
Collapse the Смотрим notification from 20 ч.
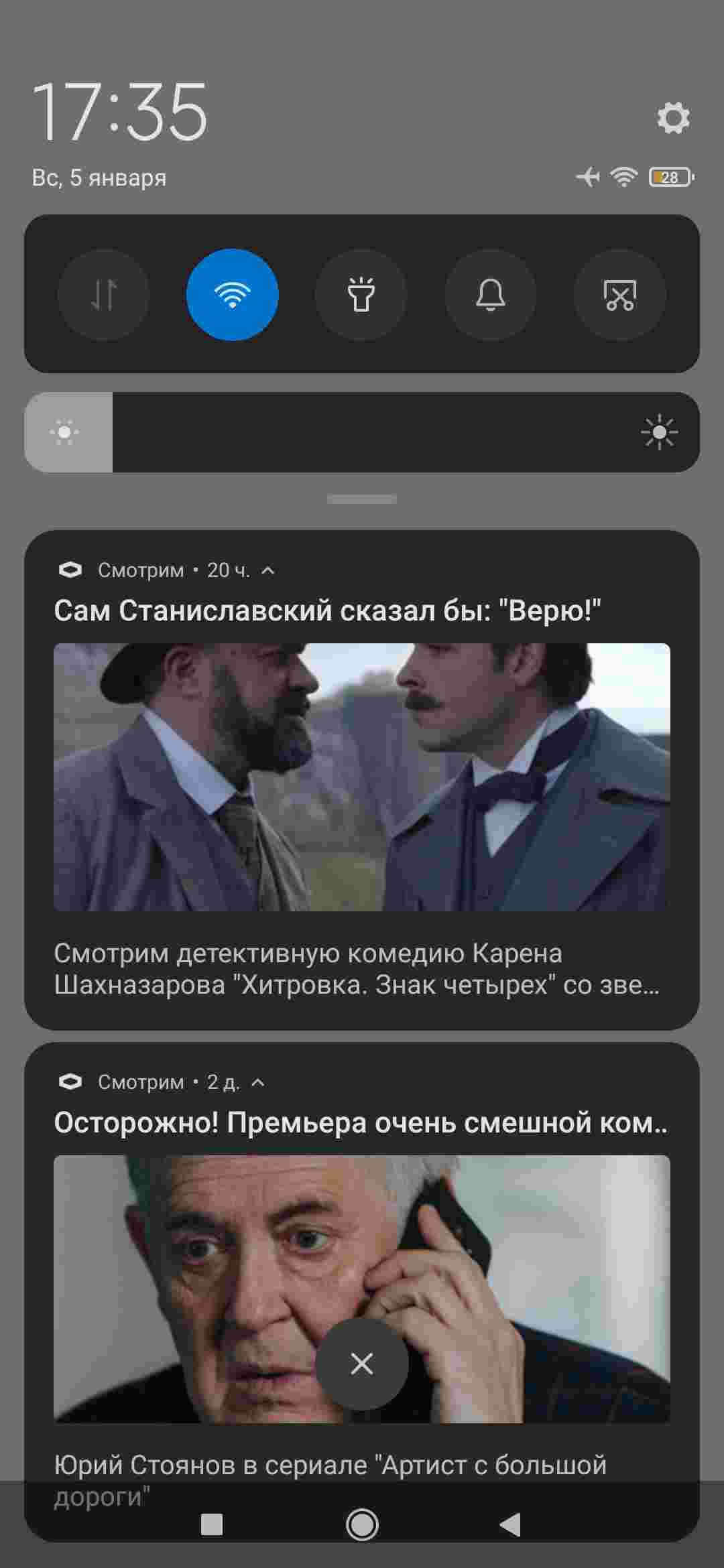(x=268, y=570)
